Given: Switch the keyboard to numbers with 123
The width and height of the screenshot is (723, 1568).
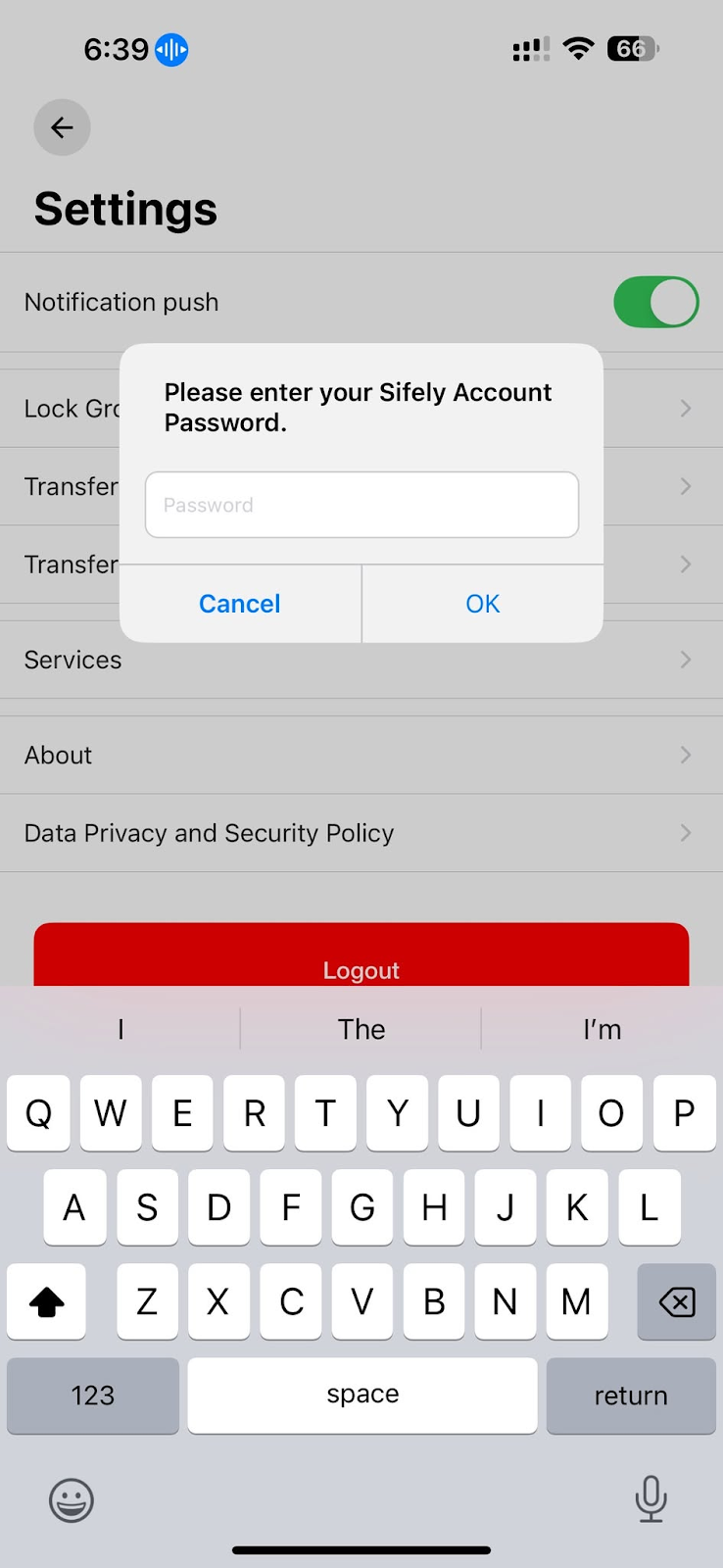Looking at the screenshot, I should click(x=93, y=1396).
